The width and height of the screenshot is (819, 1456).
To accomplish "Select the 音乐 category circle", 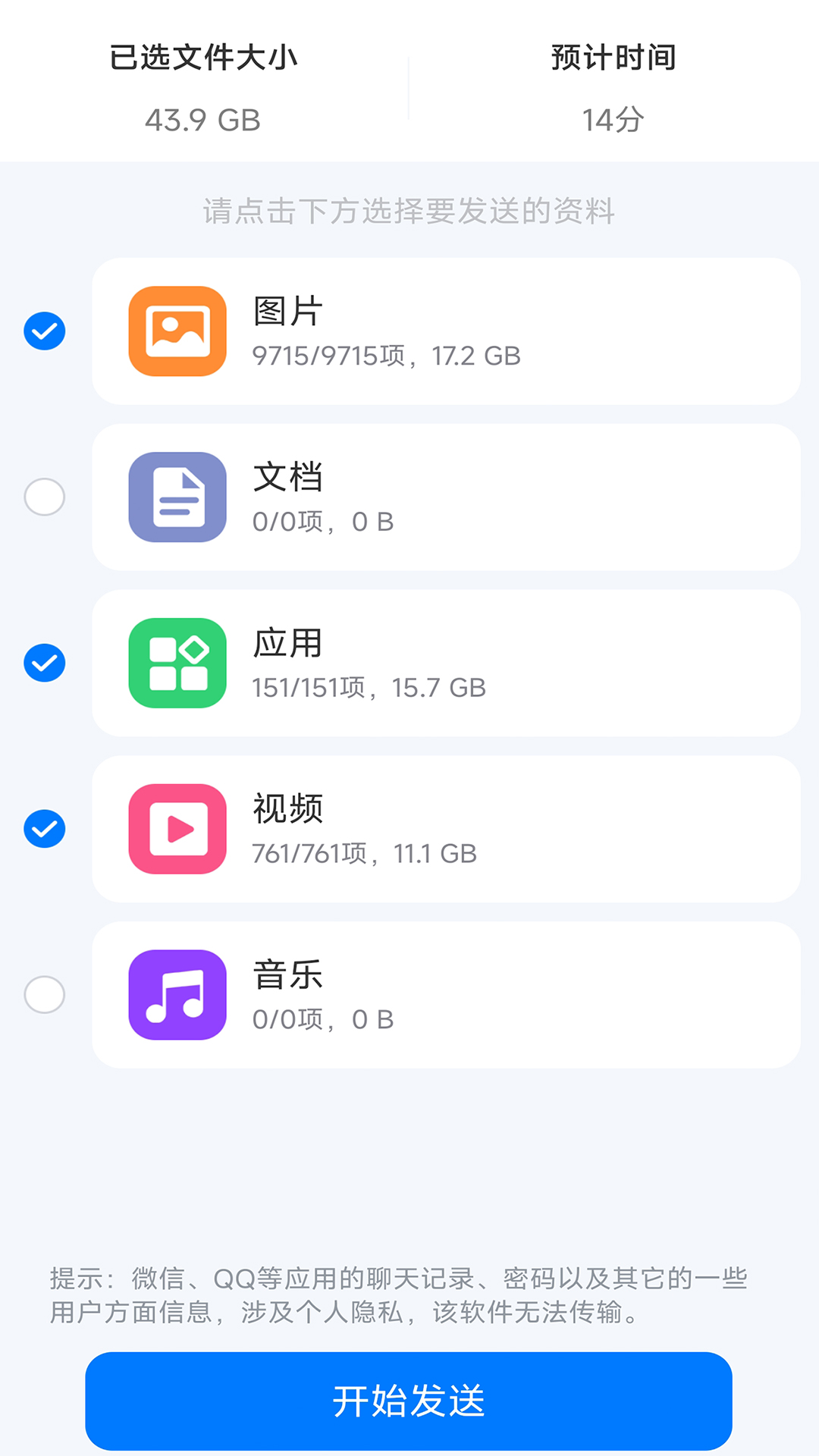I will pos(44,995).
